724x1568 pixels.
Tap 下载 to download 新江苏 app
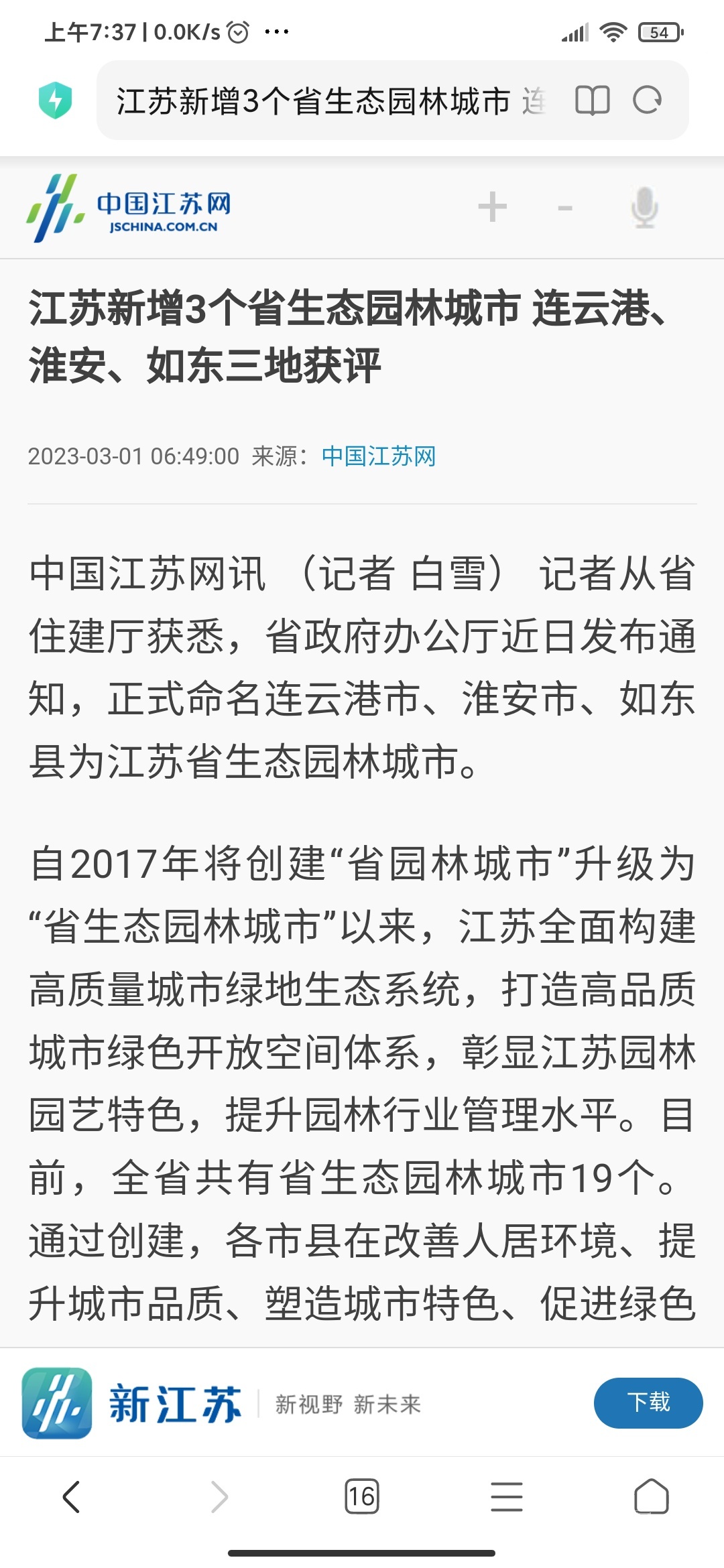click(648, 1402)
